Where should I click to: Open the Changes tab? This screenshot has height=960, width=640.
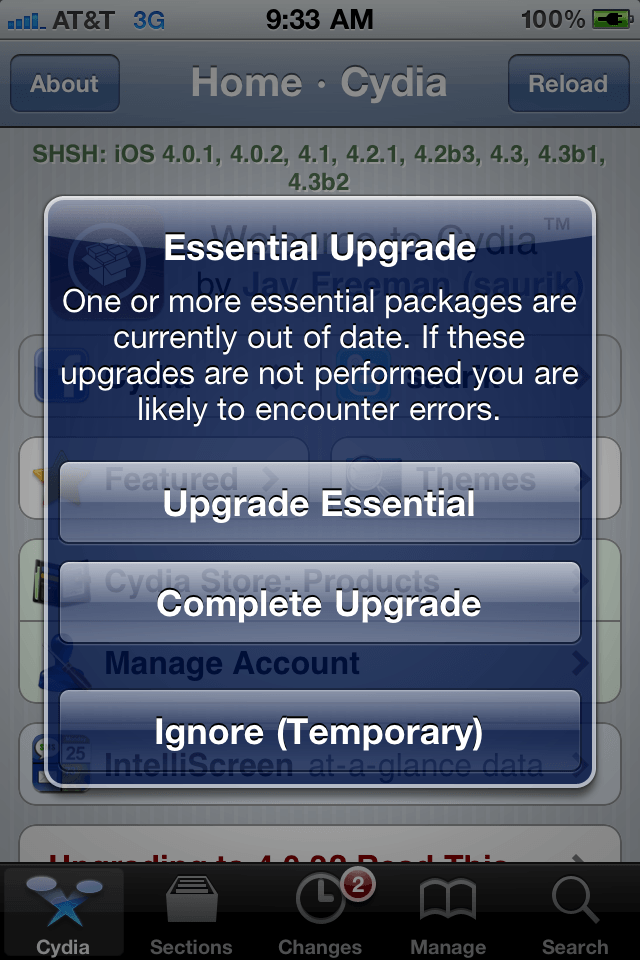pyautogui.click(x=320, y=914)
